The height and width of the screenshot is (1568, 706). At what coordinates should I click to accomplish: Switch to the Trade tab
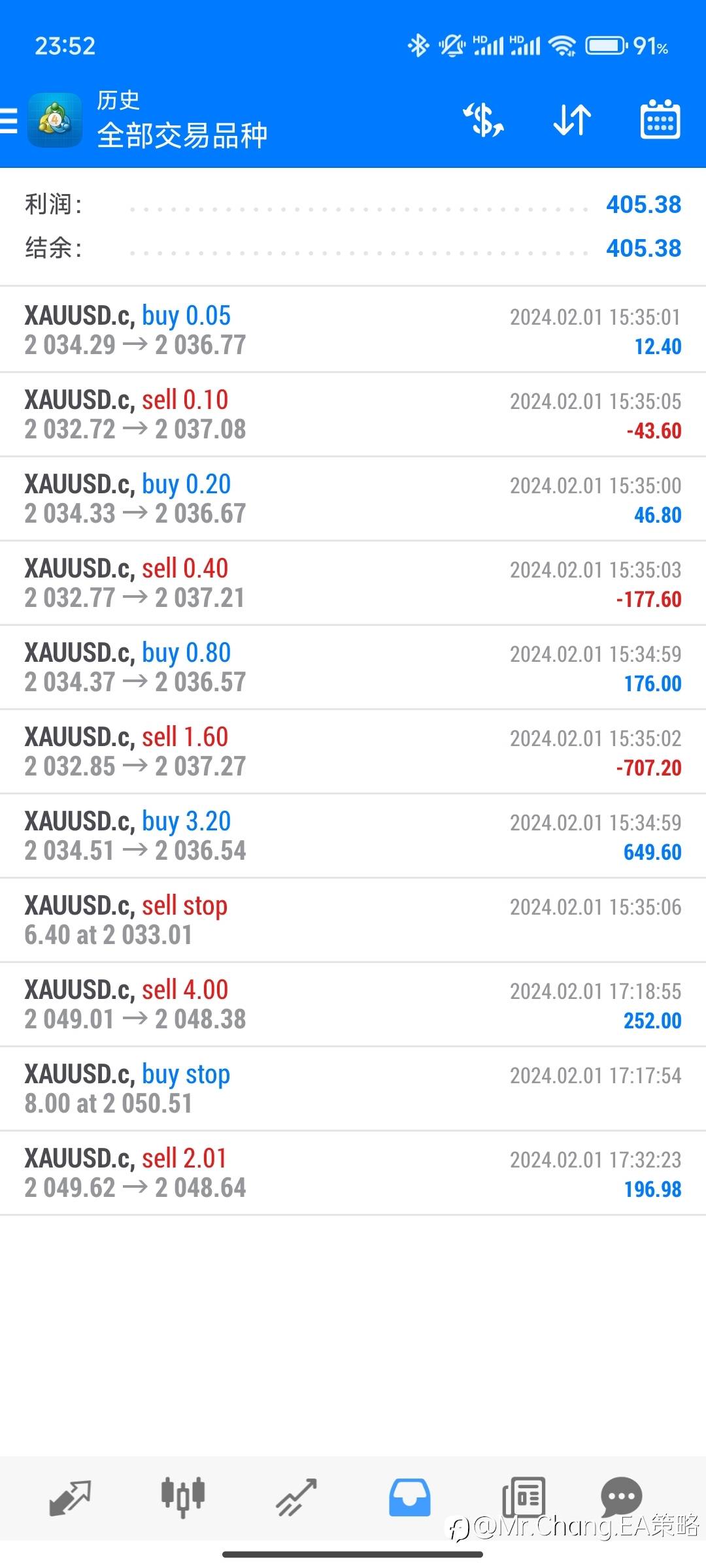(296, 1497)
